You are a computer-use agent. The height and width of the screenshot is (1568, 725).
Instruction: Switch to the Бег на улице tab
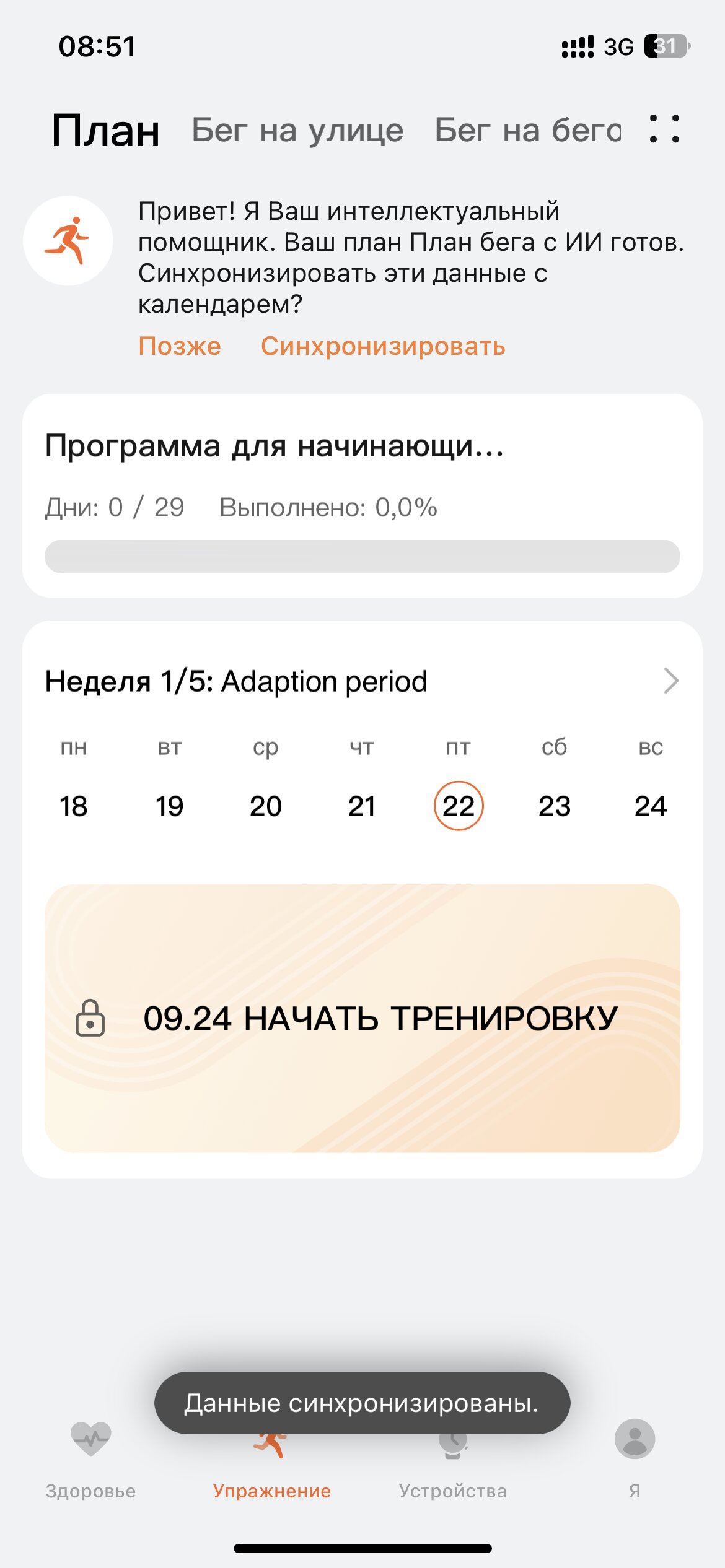click(297, 130)
